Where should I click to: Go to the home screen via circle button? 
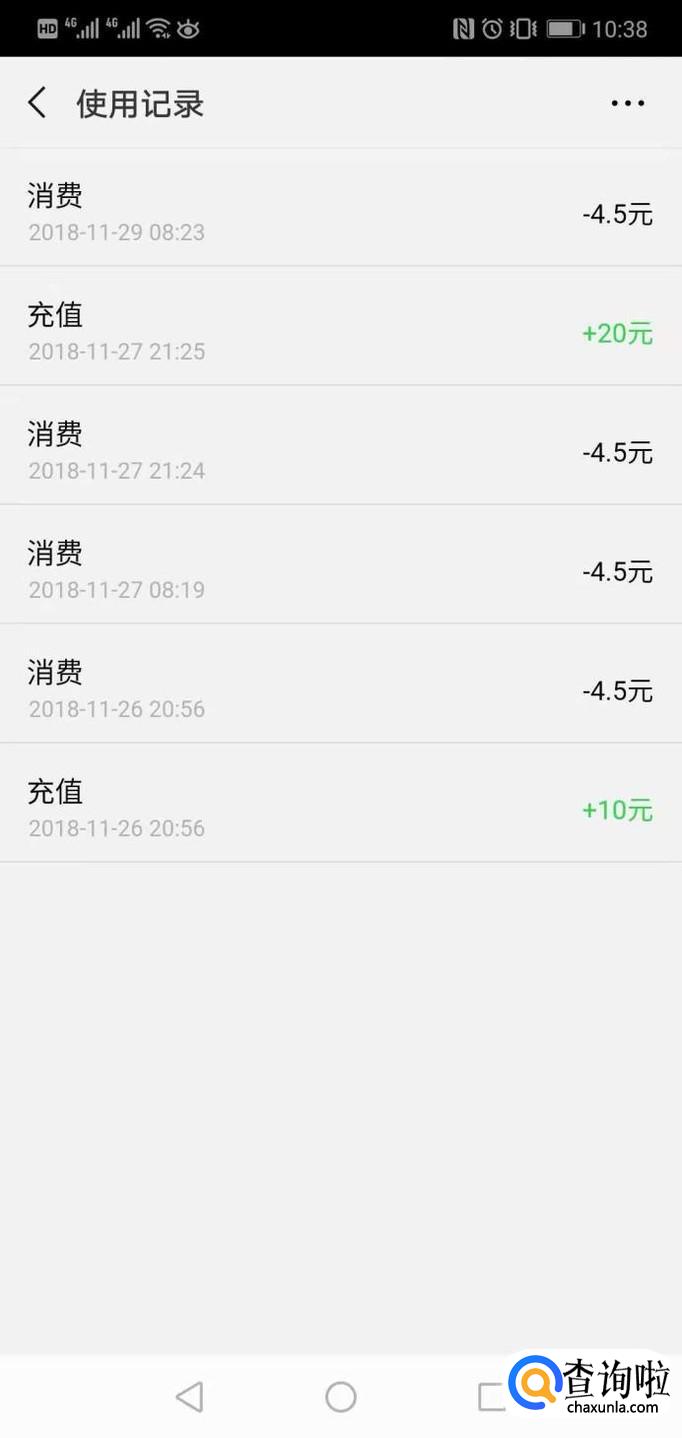(x=341, y=1396)
